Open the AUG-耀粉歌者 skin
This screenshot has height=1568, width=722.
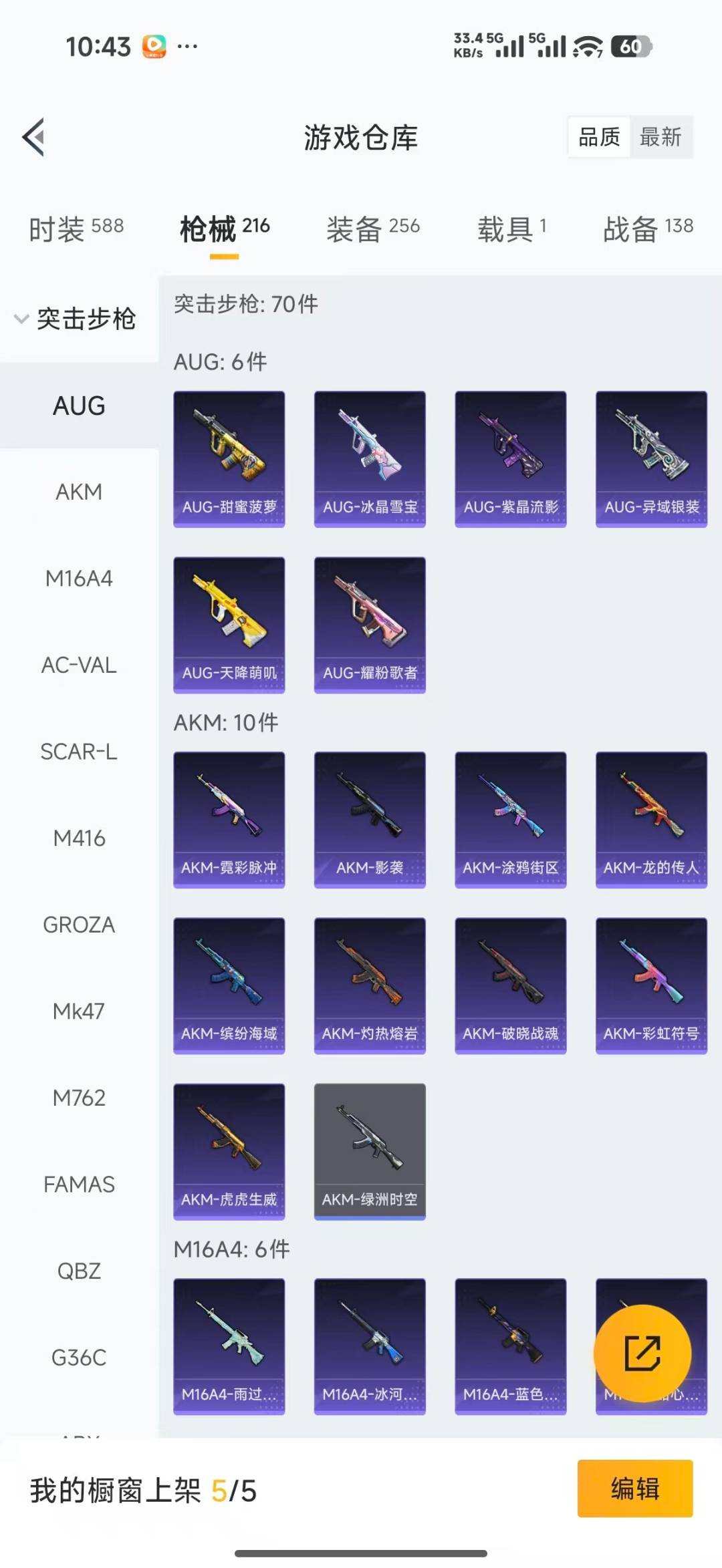coord(370,625)
